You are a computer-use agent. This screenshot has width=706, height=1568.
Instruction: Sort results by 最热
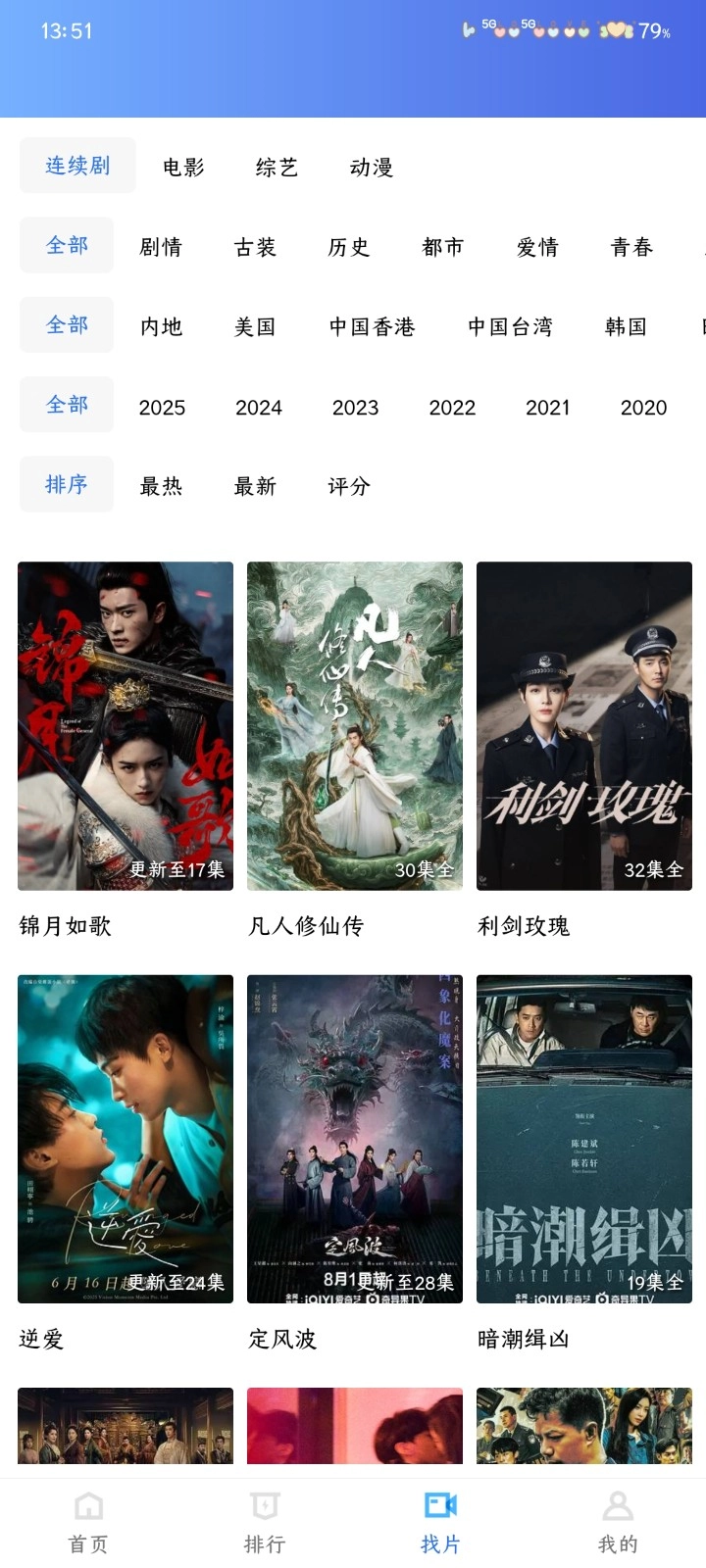tap(161, 486)
